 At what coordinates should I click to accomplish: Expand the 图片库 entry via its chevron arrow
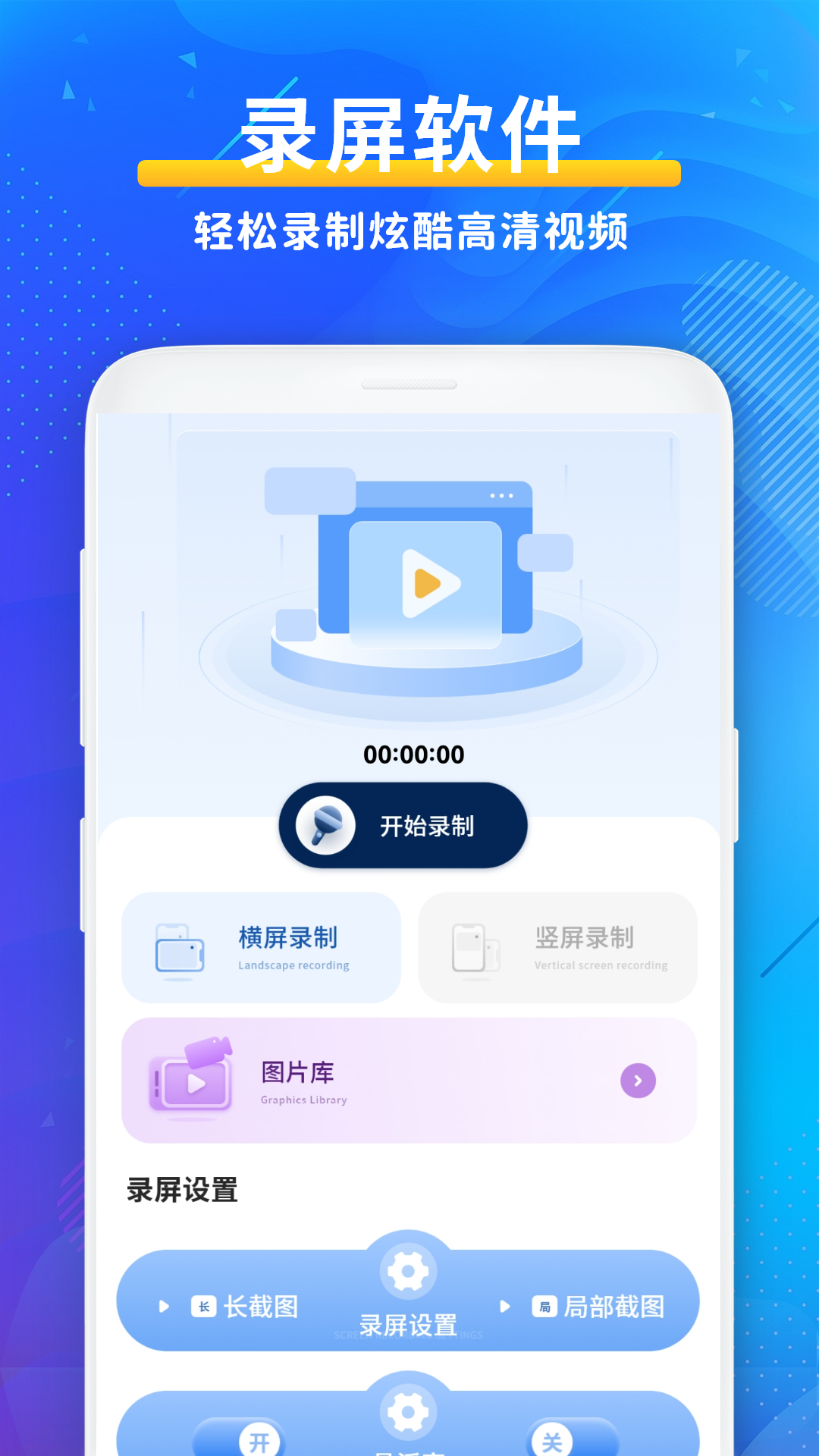(x=638, y=1081)
